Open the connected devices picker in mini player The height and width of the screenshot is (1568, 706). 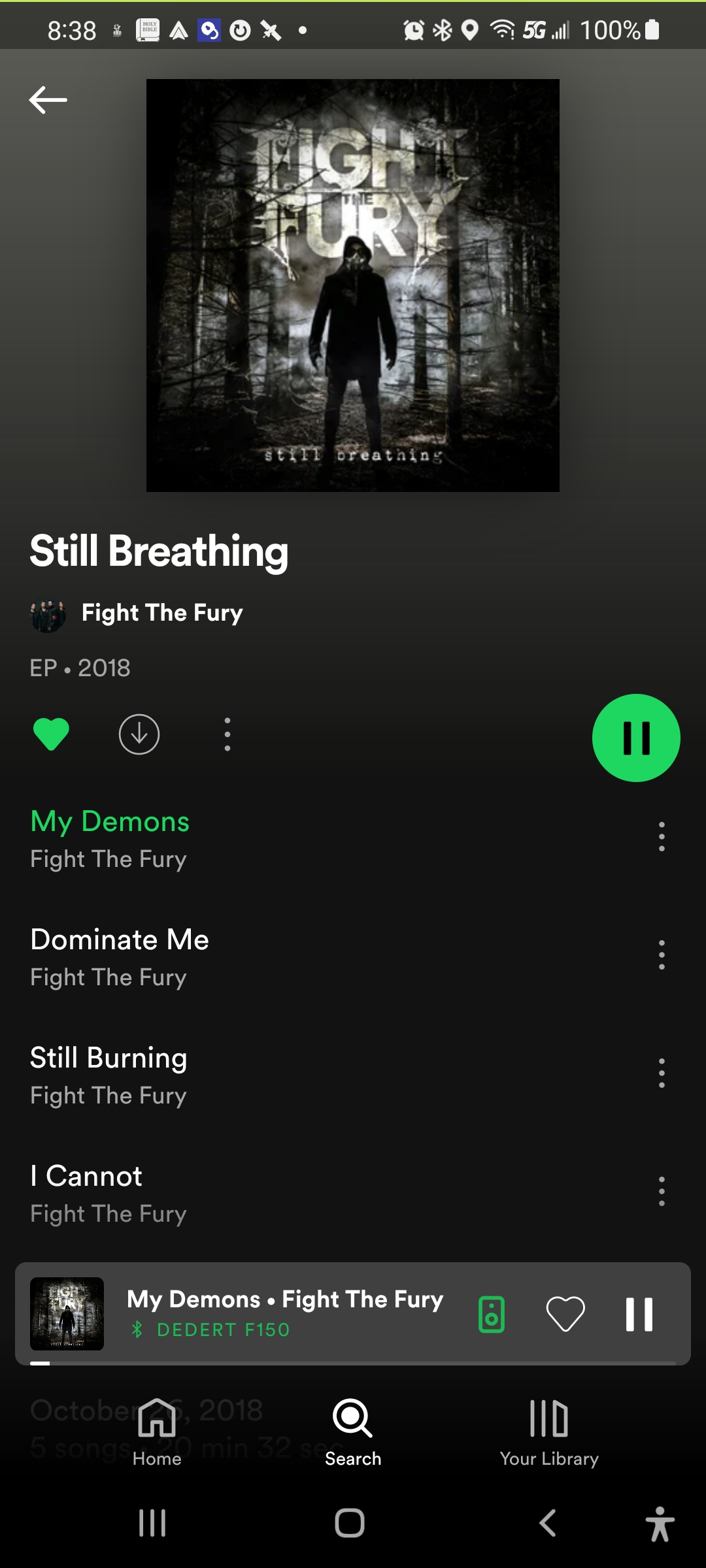coord(492,1314)
